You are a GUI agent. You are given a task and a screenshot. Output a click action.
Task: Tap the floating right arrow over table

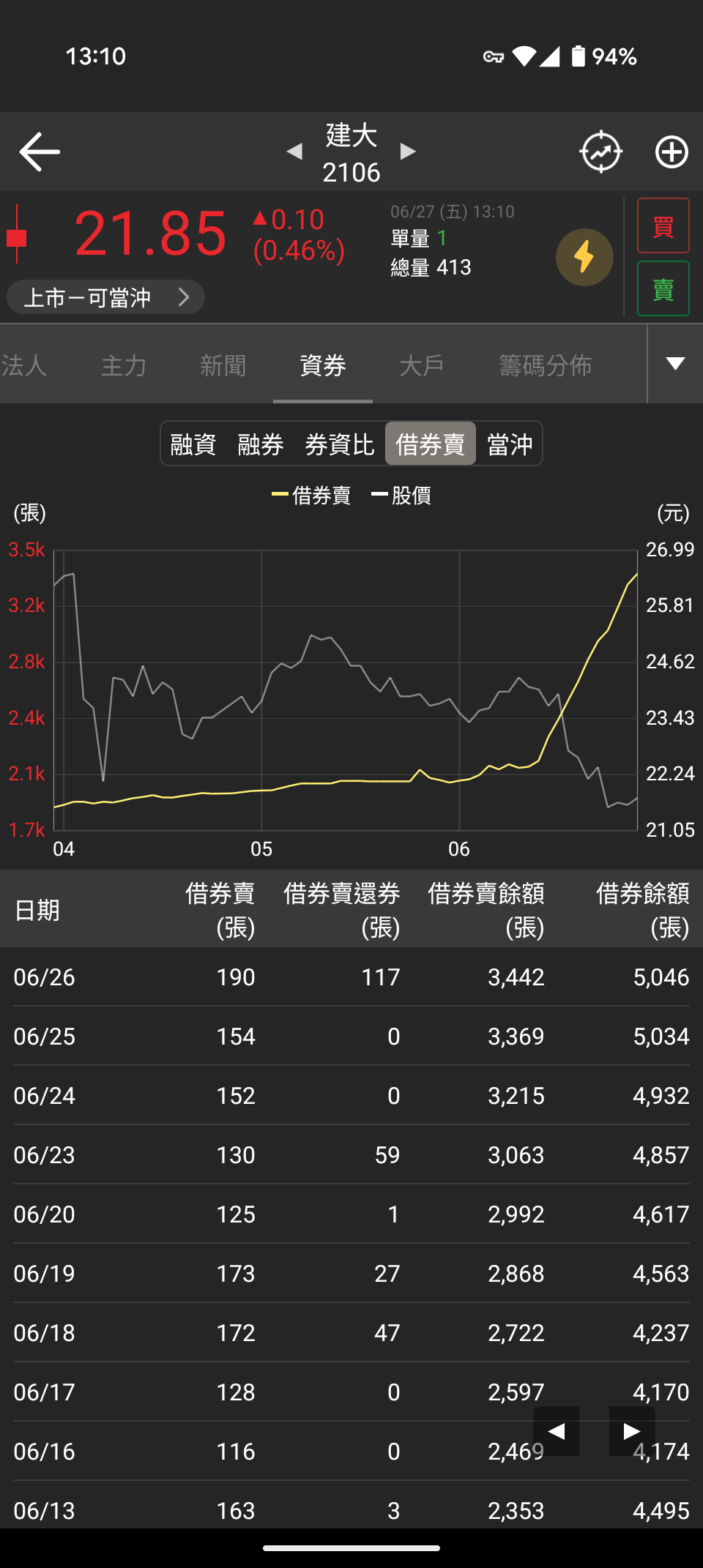pyautogui.click(x=631, y=1431)
